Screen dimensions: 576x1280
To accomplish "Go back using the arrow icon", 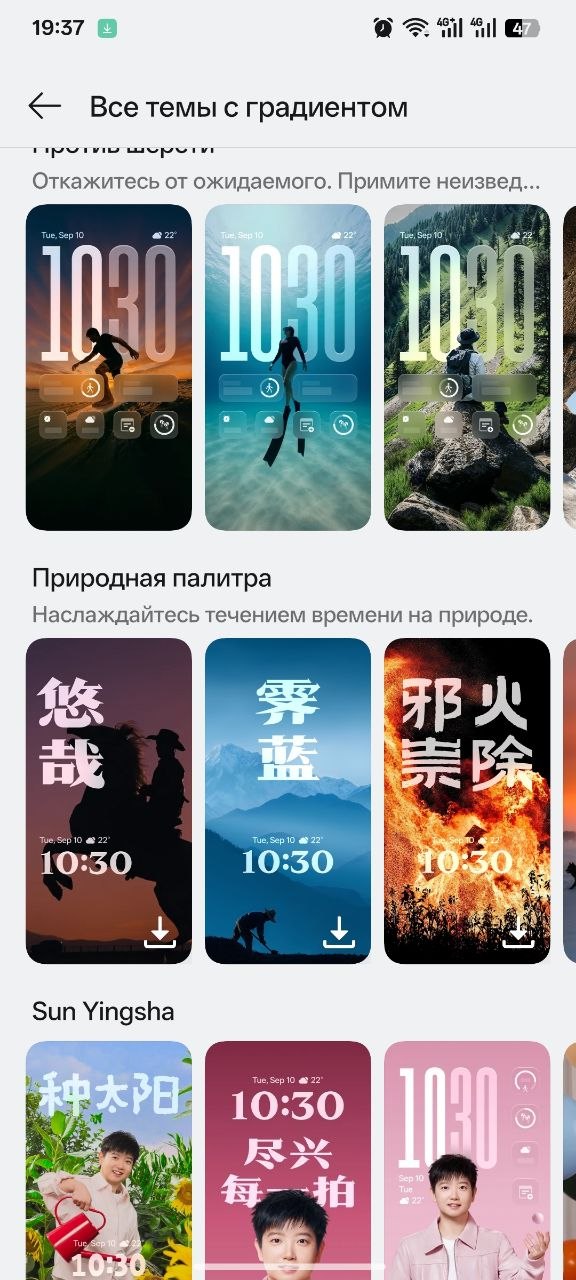I will [45, 106].
